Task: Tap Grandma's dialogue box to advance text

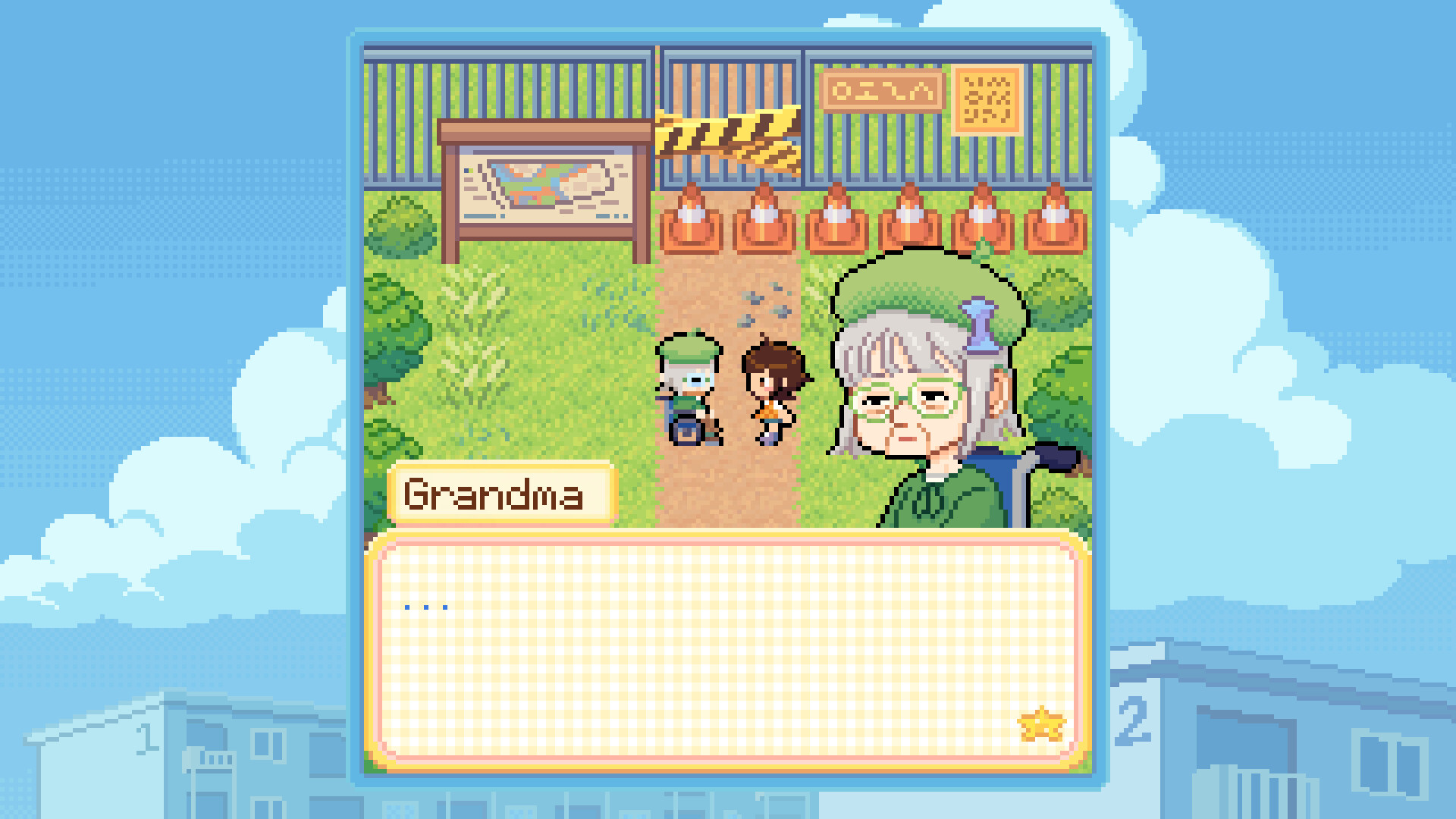Action: 726,651
